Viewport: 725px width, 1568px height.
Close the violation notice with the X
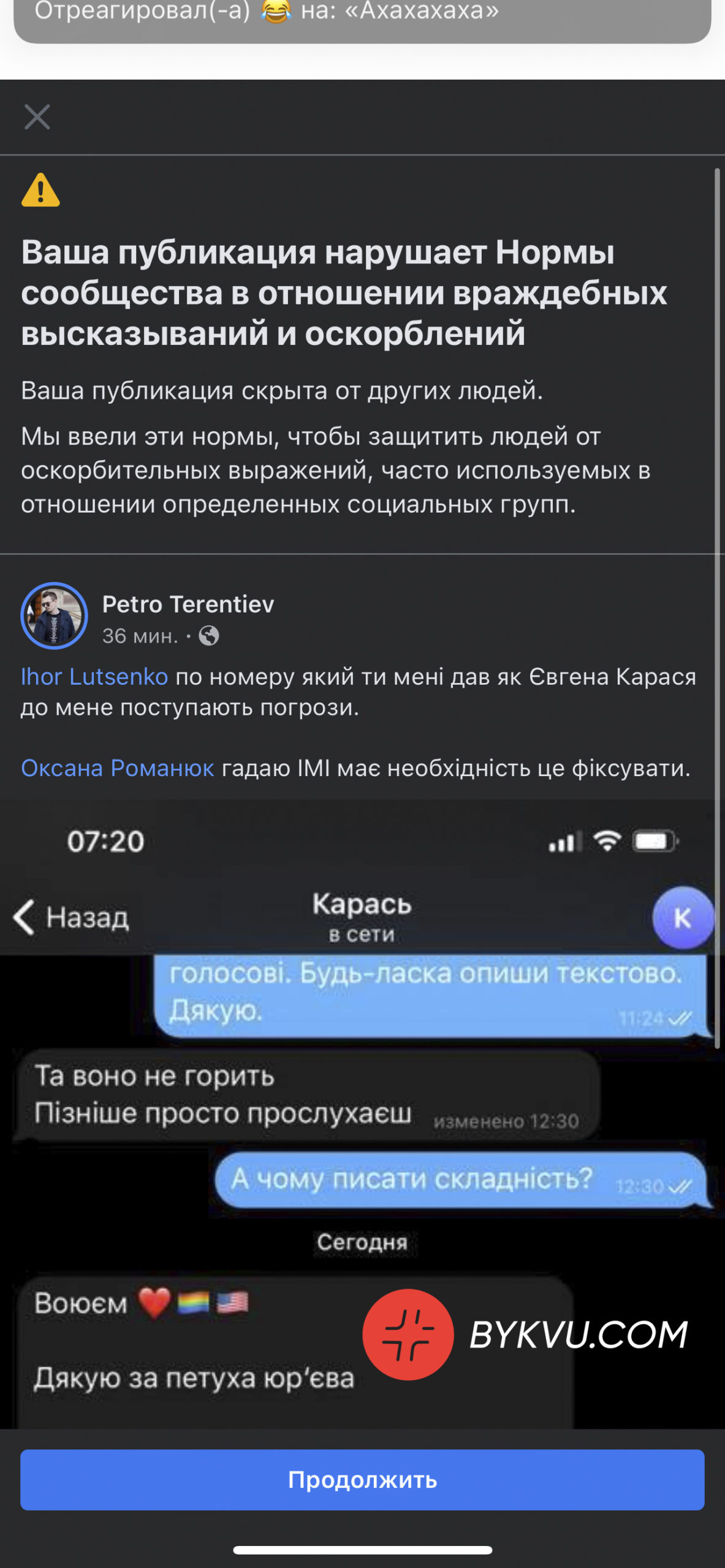click(37, 116)
